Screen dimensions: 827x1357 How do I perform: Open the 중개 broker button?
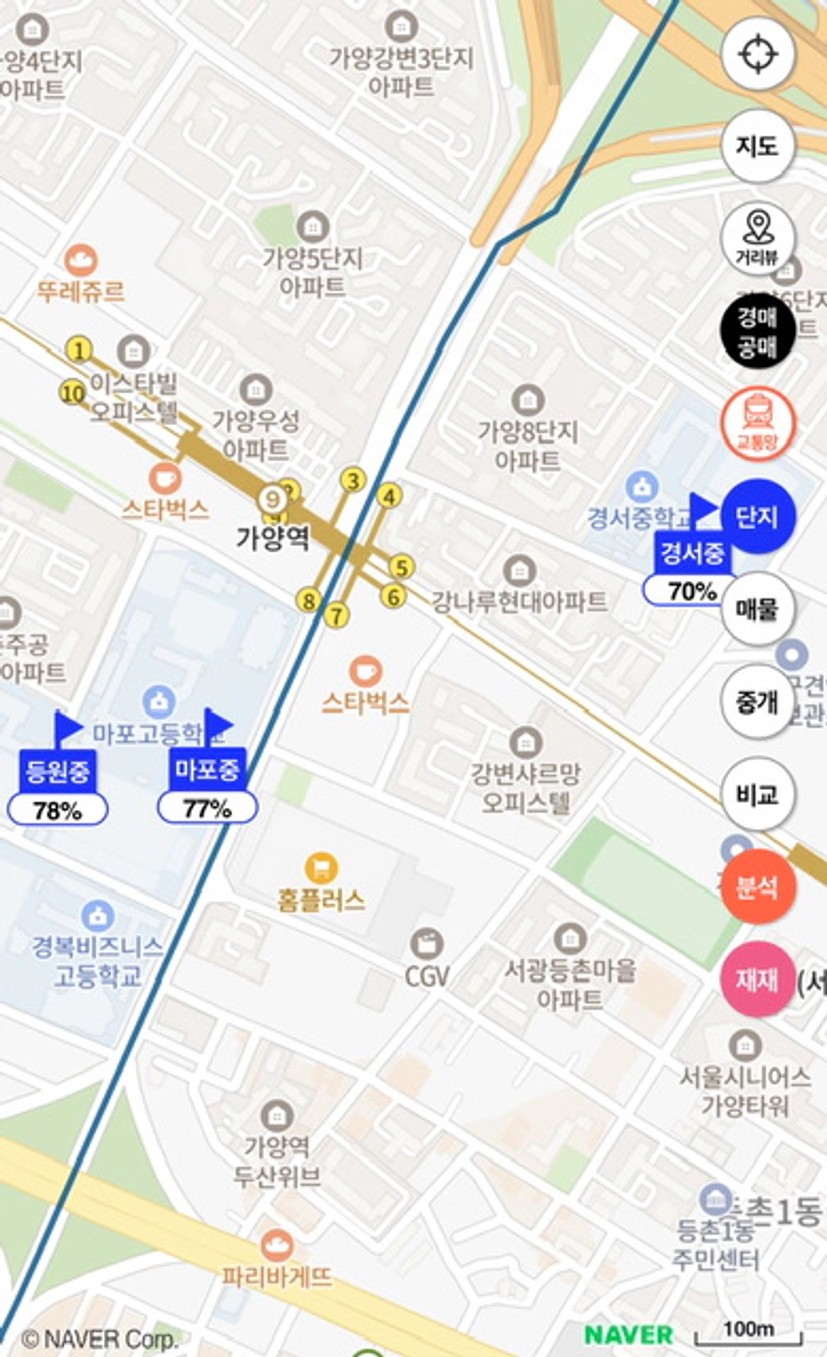pos(758,702)
